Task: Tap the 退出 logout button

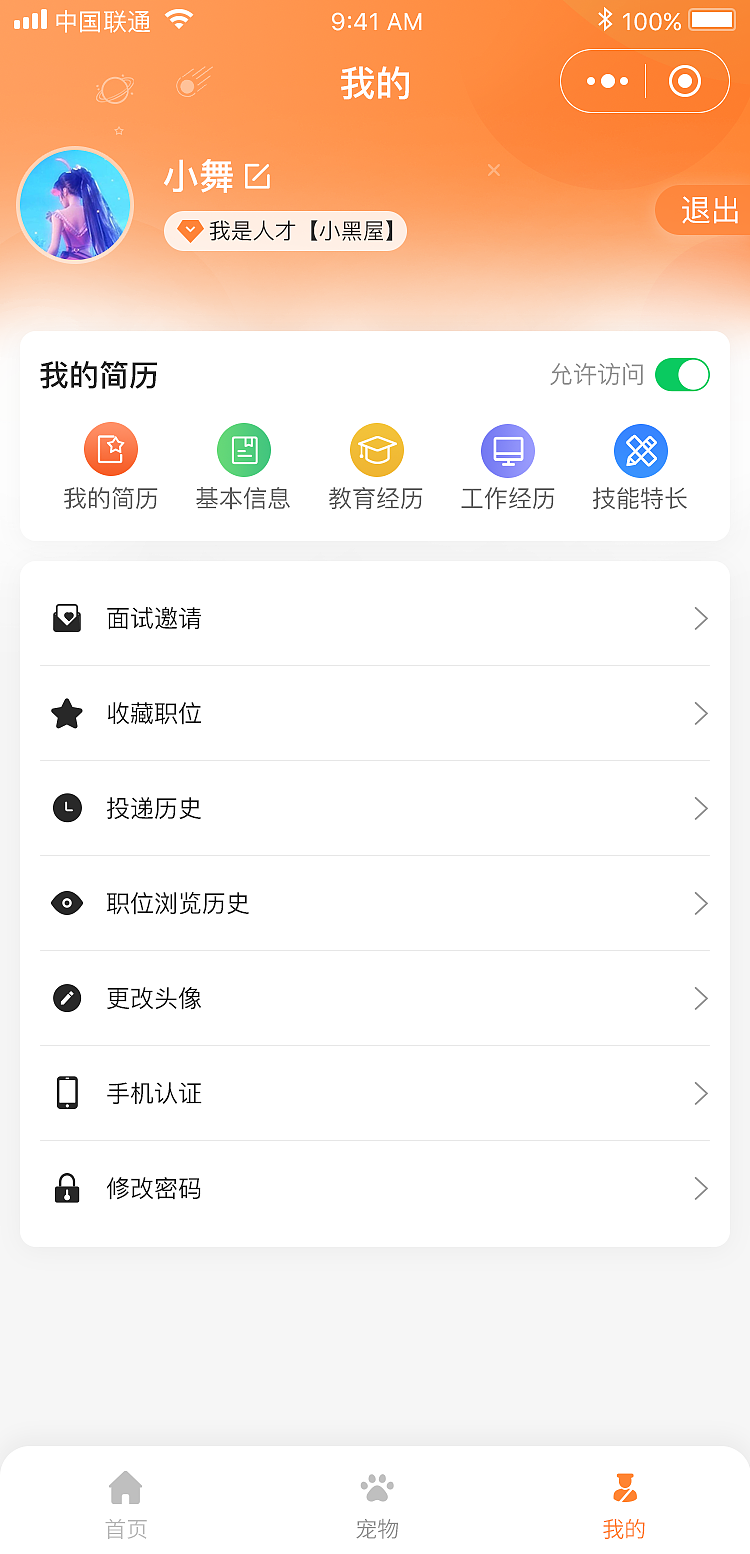Action: pyautogui.click(x=707, y=210)
